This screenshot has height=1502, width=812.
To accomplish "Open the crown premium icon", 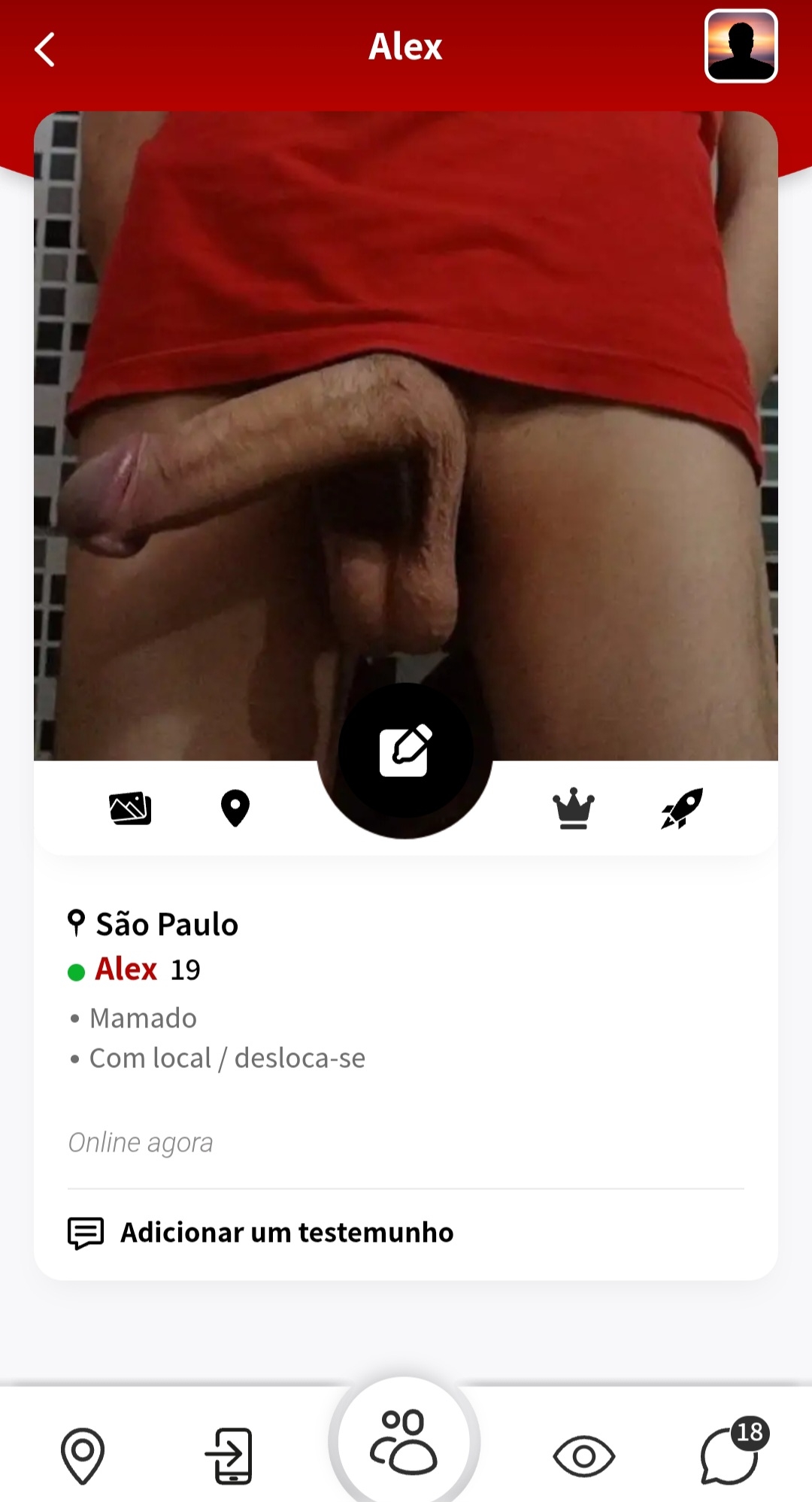I will [574, 809].
